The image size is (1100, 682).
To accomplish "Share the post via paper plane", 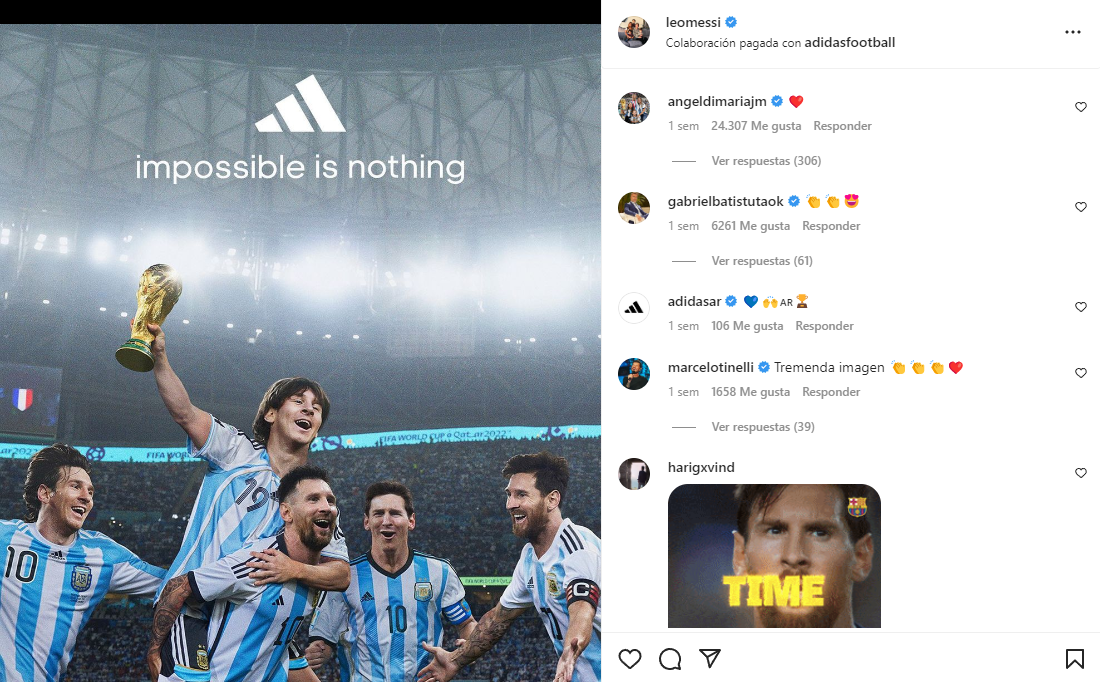I will [x=710, y=659].
